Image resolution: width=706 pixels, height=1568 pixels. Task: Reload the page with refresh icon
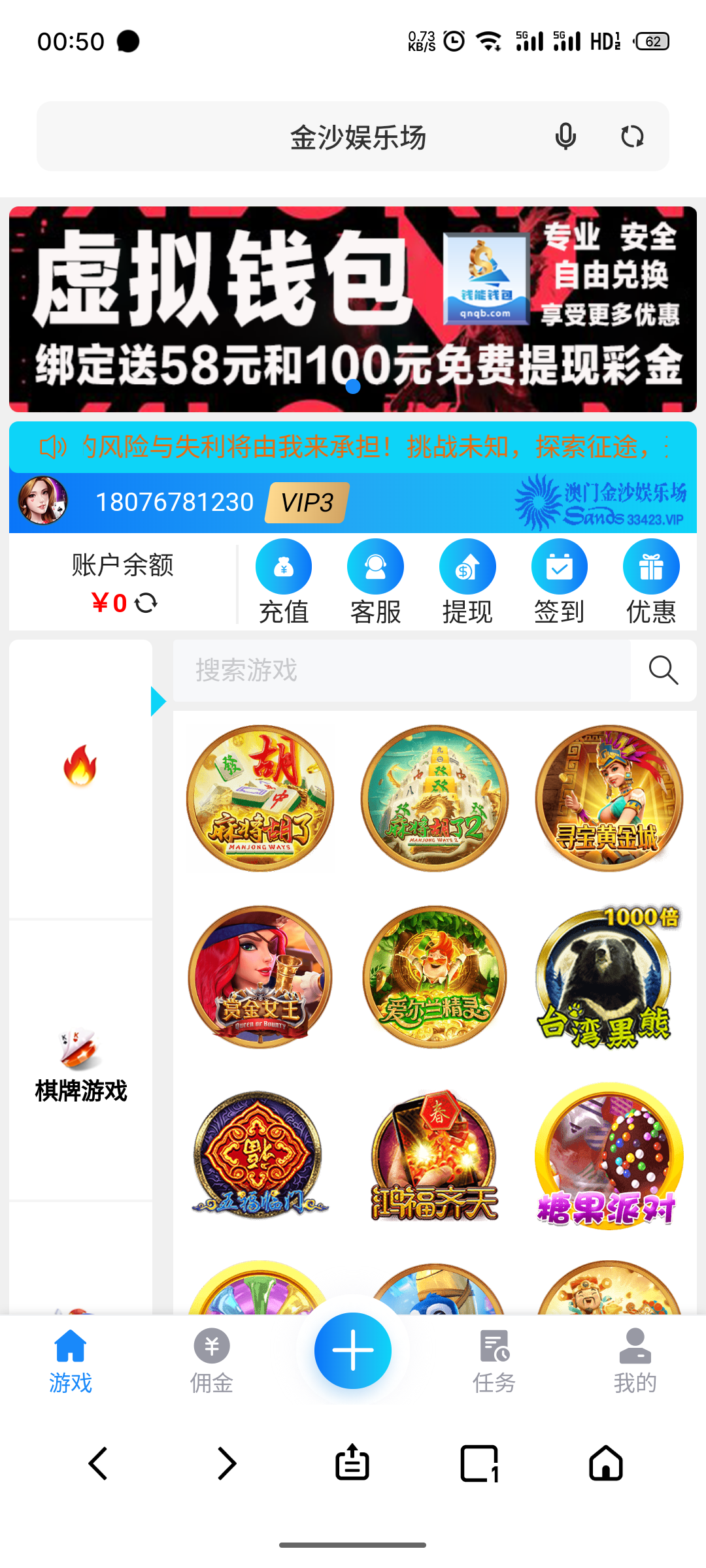coord(632,137)
